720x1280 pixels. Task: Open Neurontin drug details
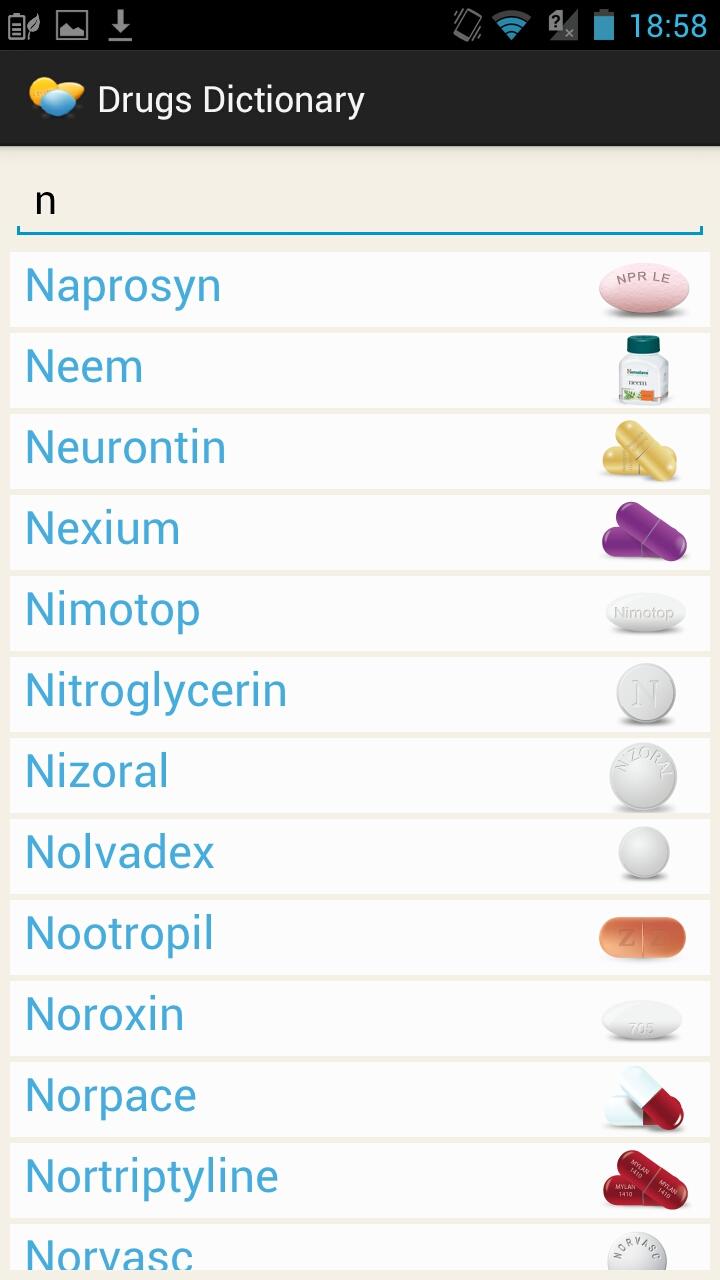(x=360, y=450)
